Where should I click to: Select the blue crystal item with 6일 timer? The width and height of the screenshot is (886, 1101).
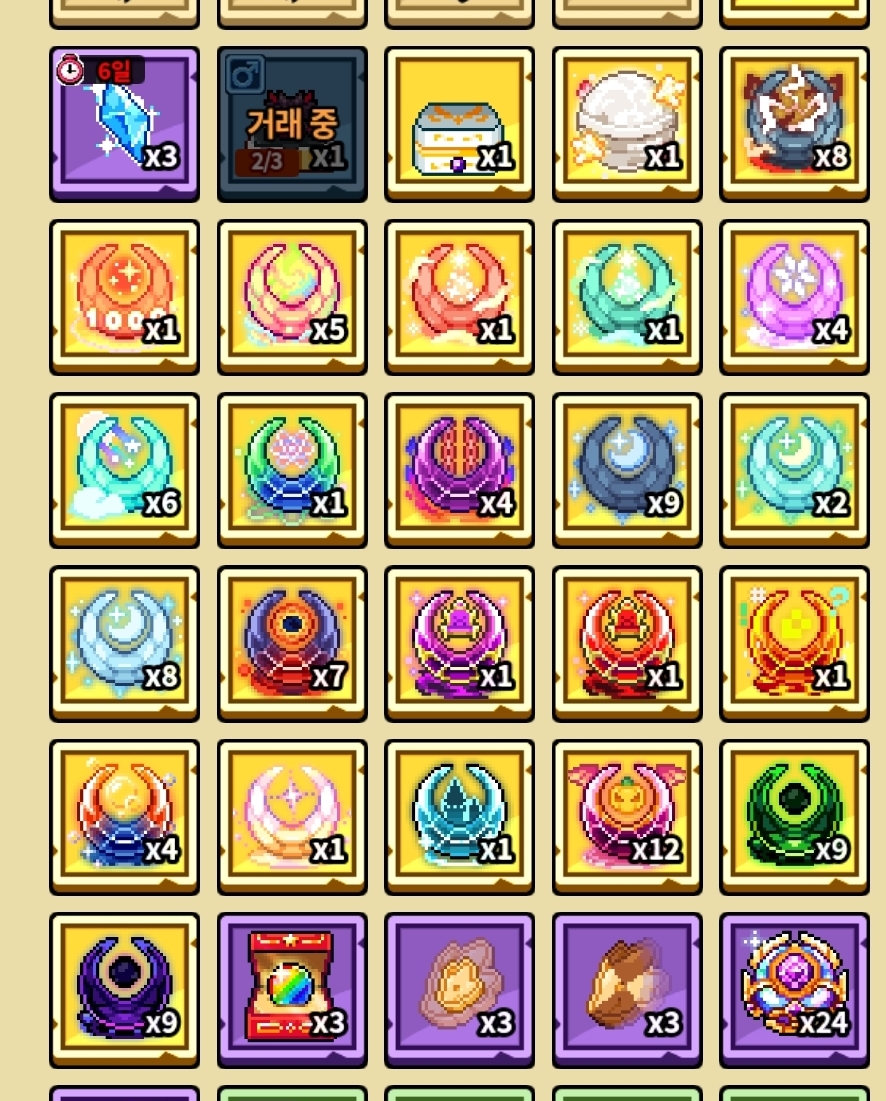[x=124, y=124]
